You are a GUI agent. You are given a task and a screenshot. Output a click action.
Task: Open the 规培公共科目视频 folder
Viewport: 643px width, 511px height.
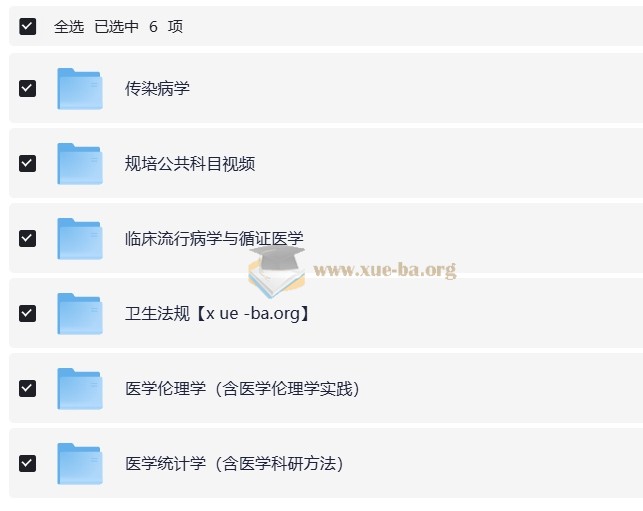189,163
